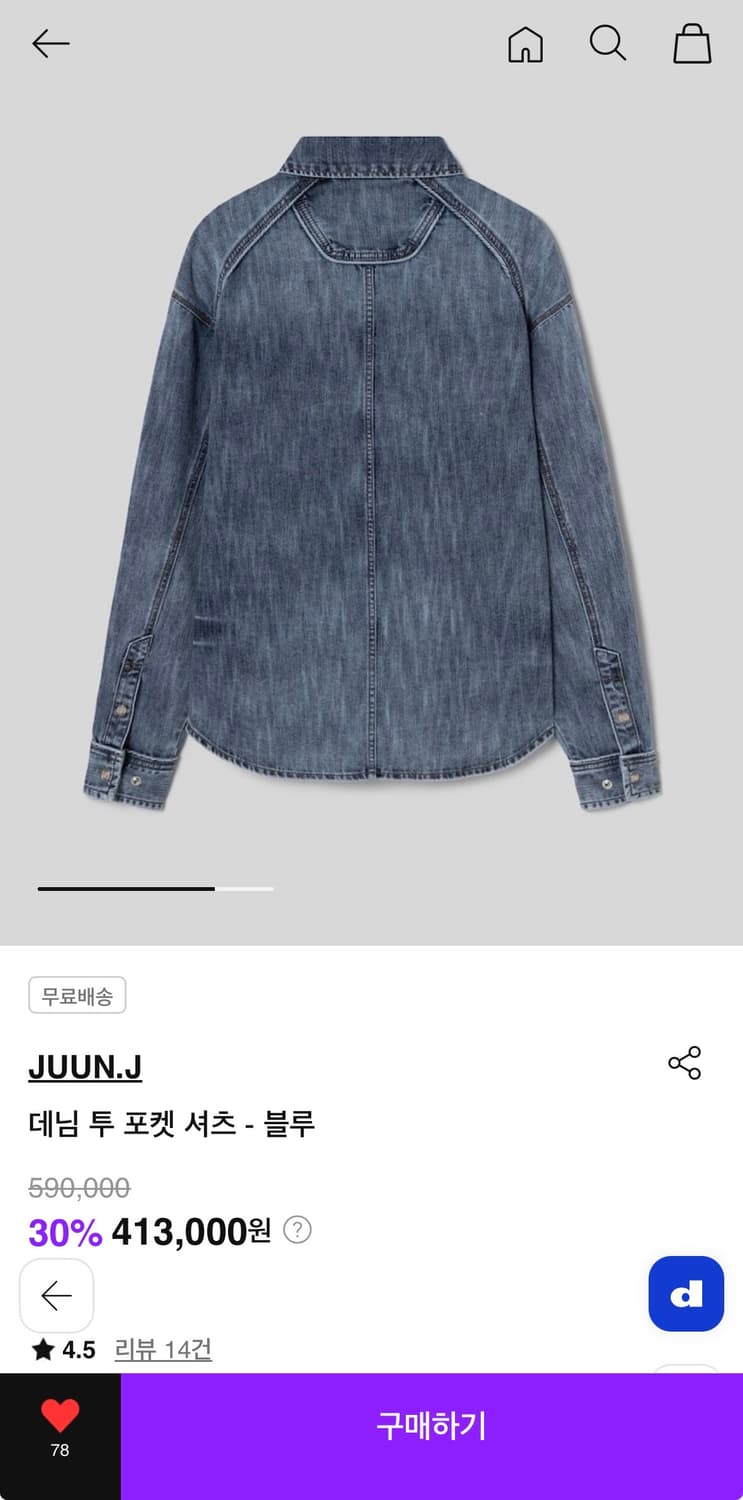Tap the blue 'd' floating button
Image resolution: width=743 pixels, height=1500 pixels.
tap(686, 1293)
